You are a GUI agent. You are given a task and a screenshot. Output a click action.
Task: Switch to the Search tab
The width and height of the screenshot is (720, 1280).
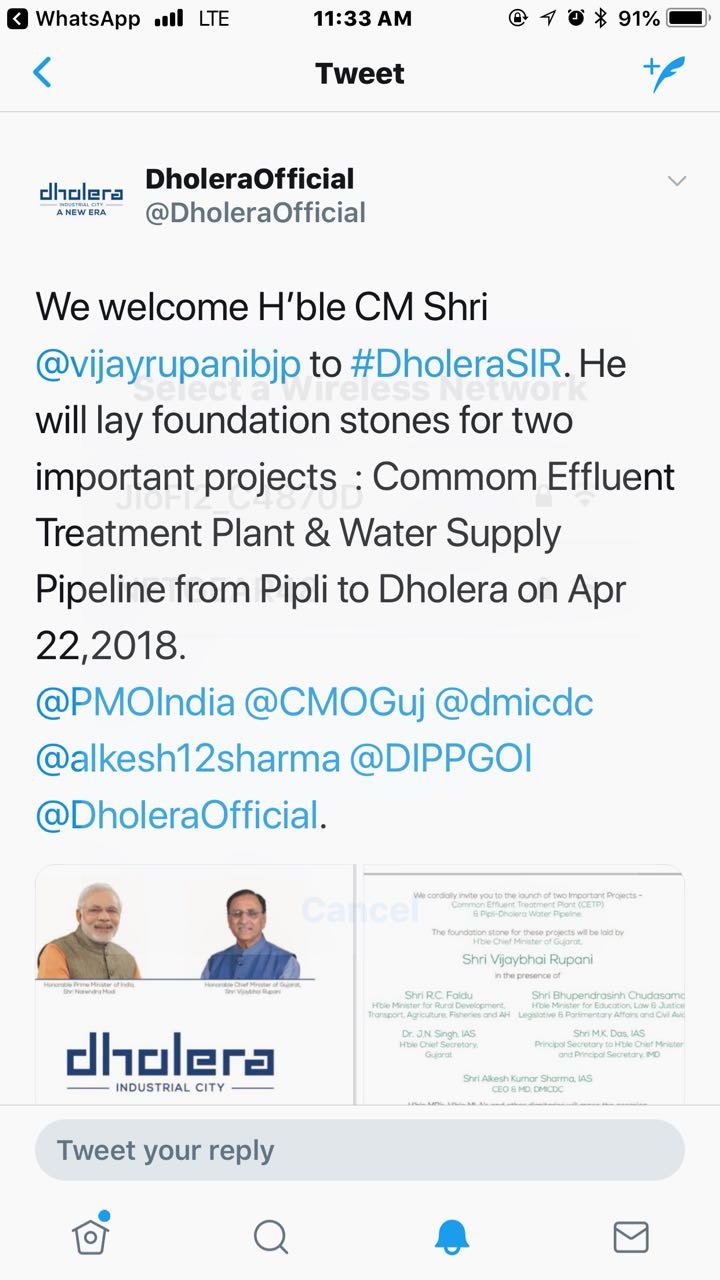(270, 1237)
